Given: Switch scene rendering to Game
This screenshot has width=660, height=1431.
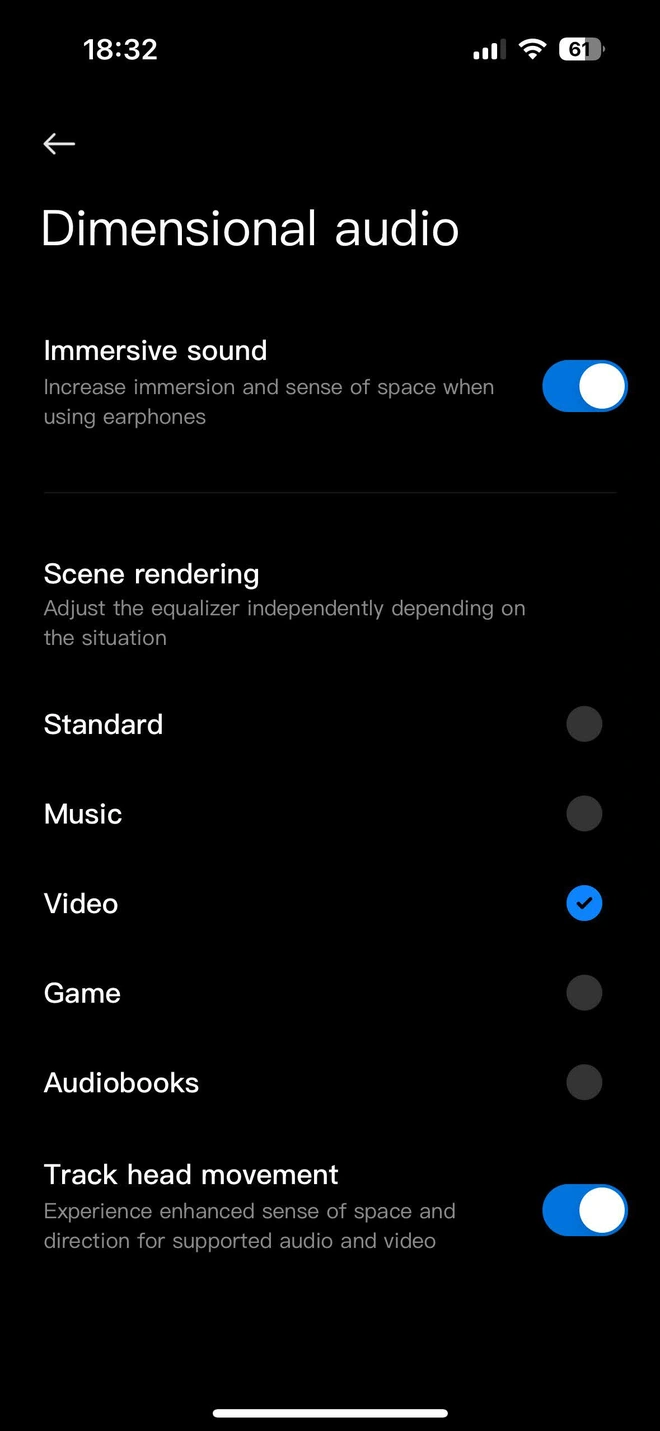Looking at the screenshot, I should coord(584,993).
